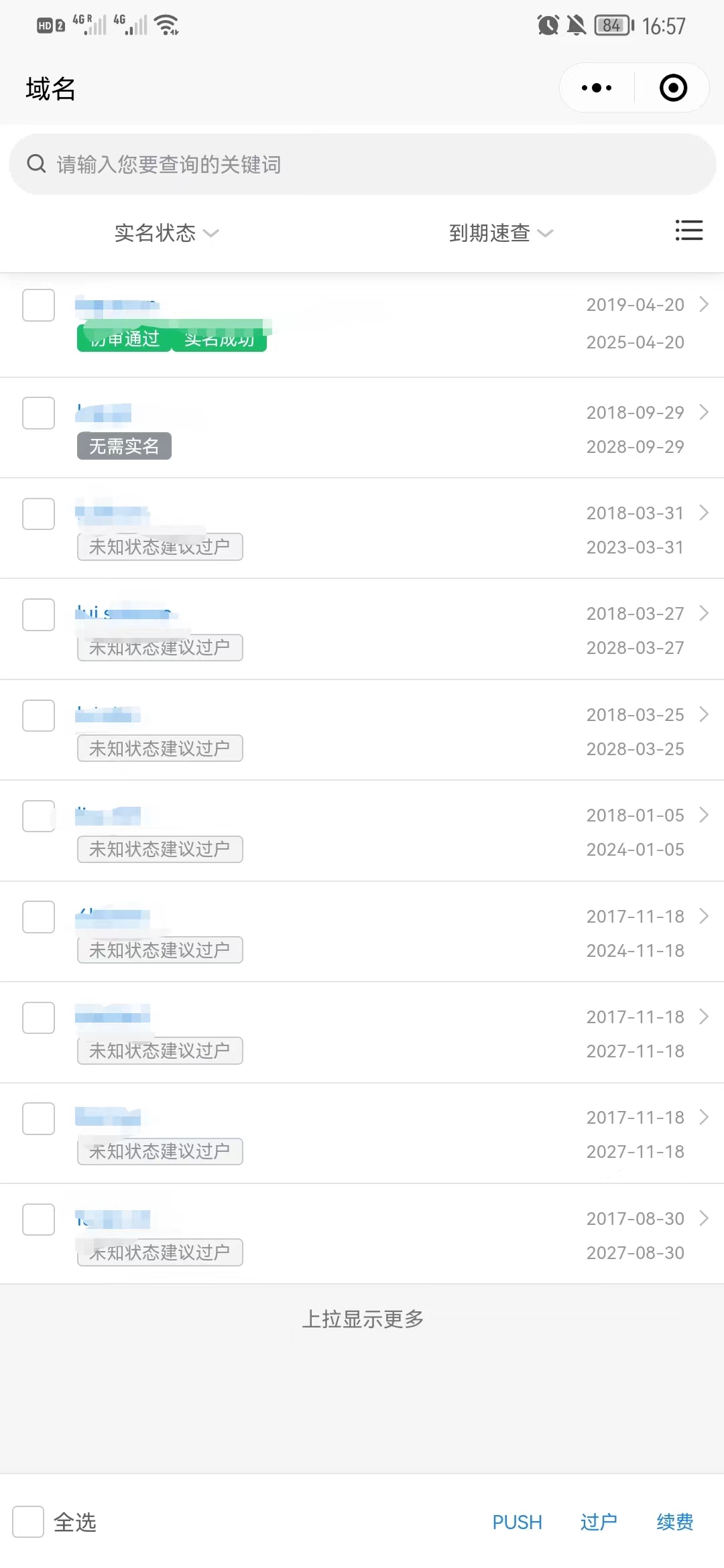Click the 续费 renewal link
The width and height of the screenshot is (724, 1568).
[x=674, y=1522]
